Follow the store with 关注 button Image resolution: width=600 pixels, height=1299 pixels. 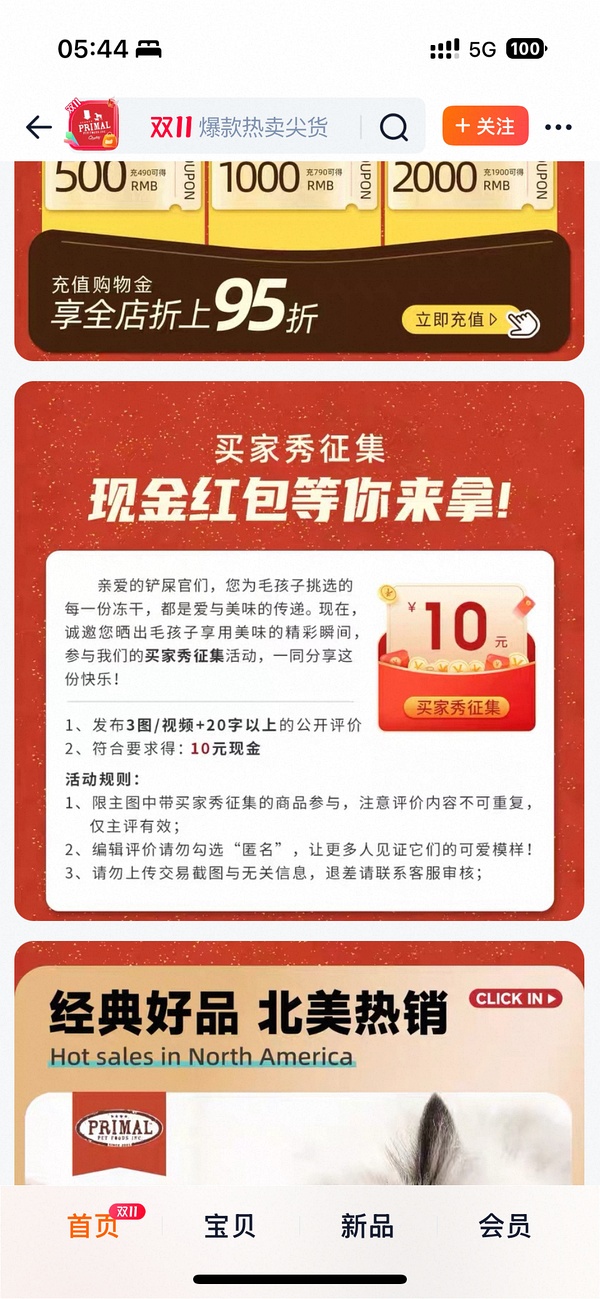(485, 126)
